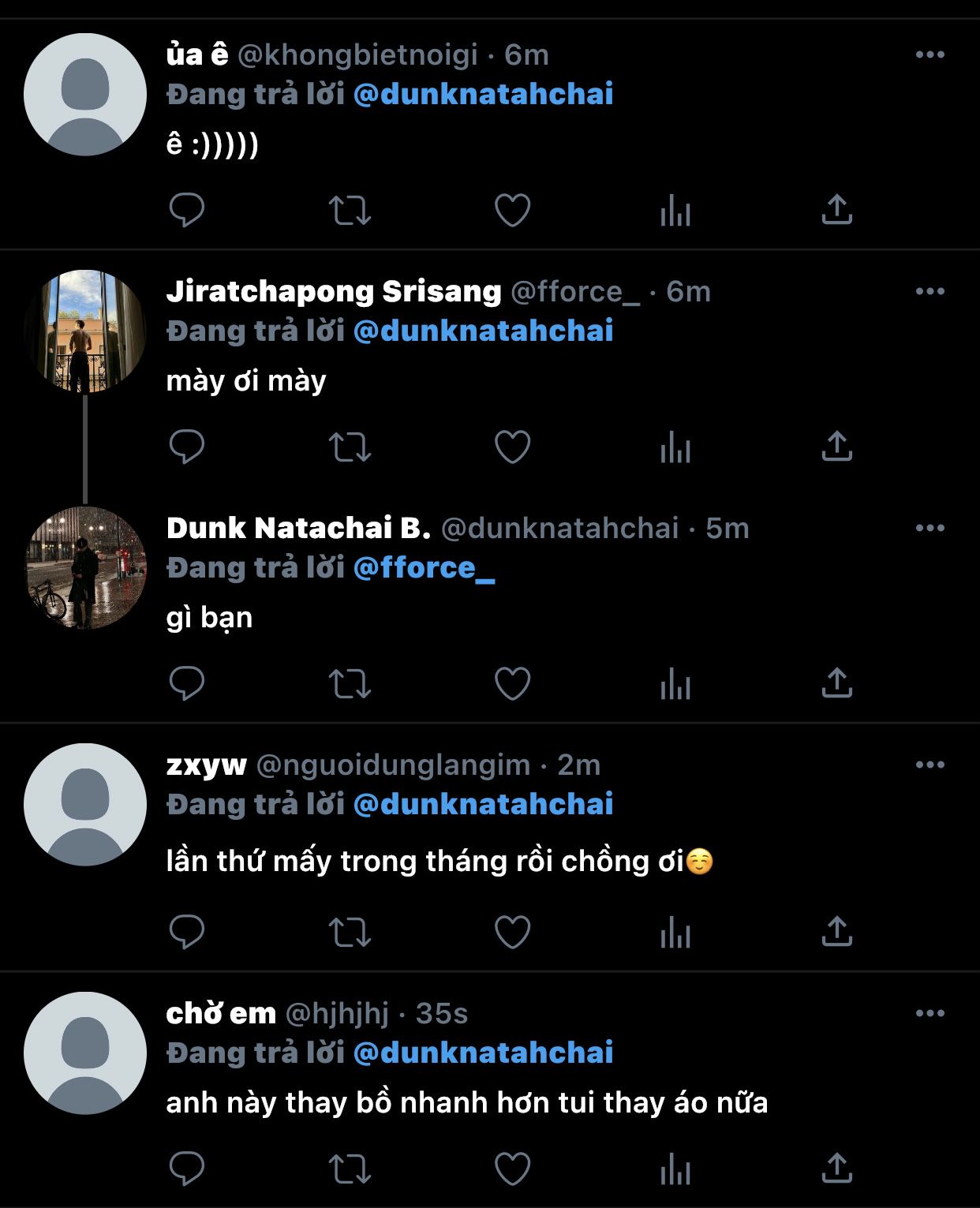Open Jiratchapong Srisang's profile picture
The height and width of the screenshot is (1208, 980).
point(85,331)
